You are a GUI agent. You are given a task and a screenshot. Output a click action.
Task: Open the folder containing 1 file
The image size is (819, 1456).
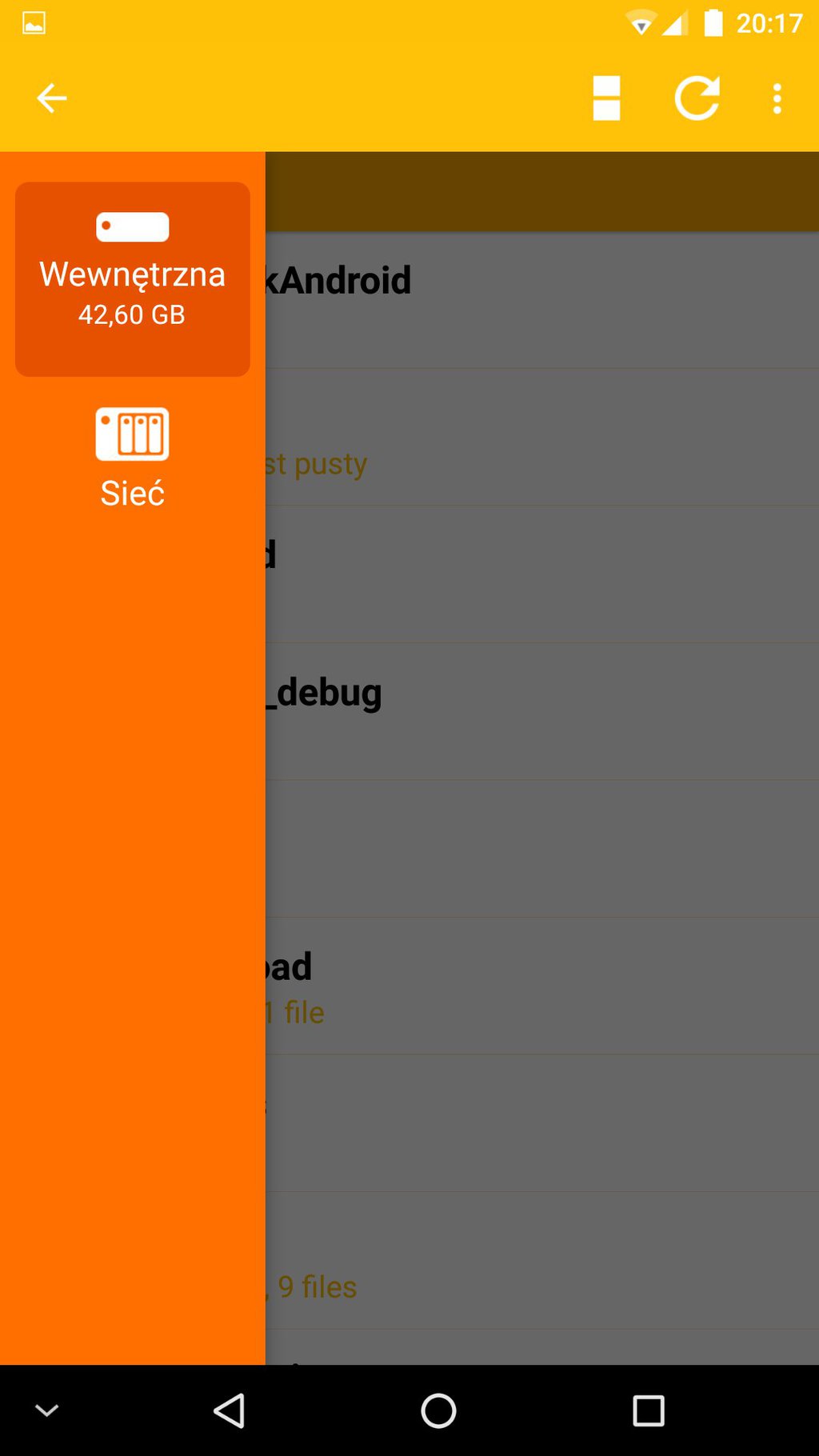point(542,986)
